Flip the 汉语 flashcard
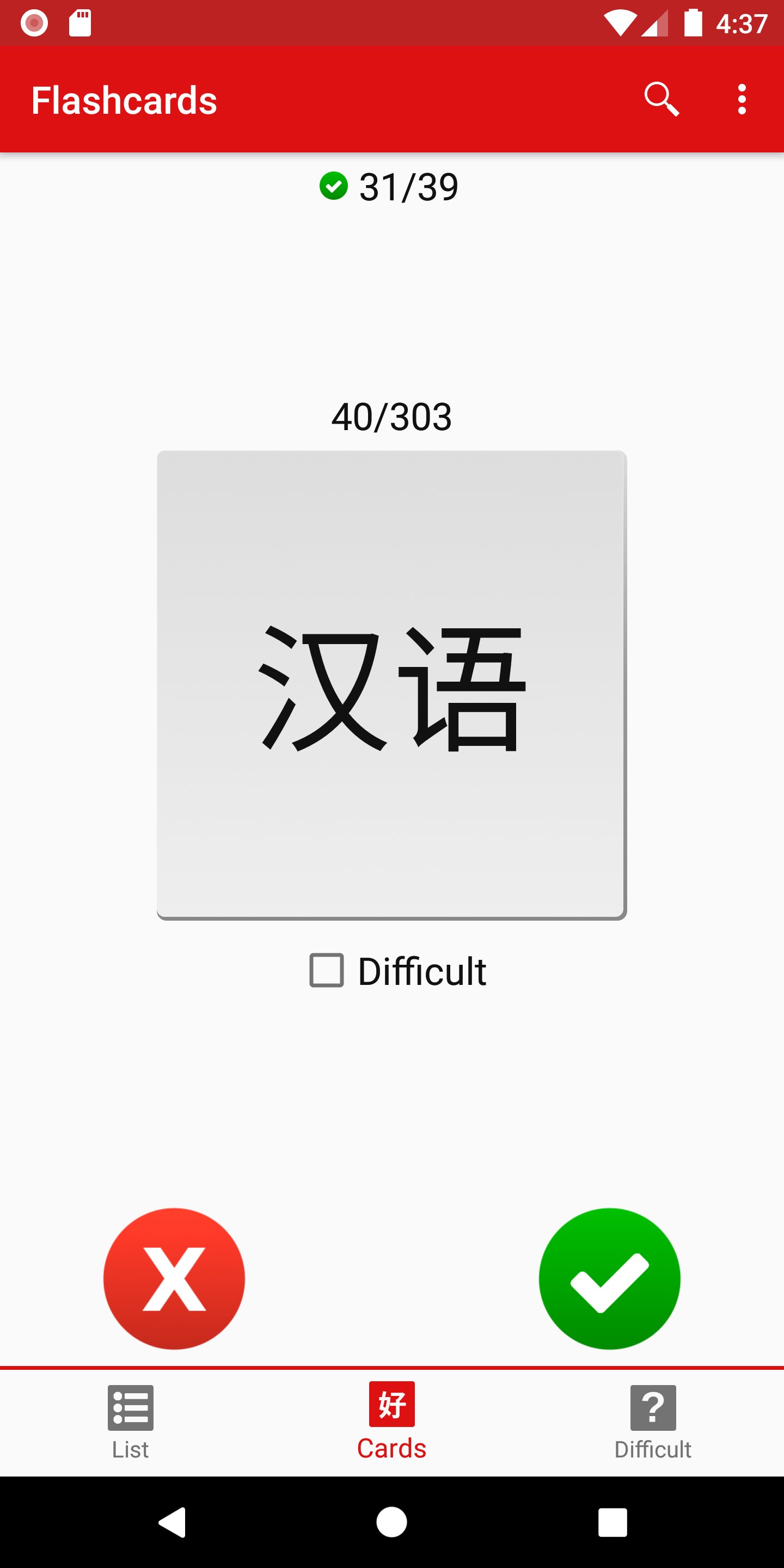The width and height of the screenshot is (784, 1568). pos(391,684)
